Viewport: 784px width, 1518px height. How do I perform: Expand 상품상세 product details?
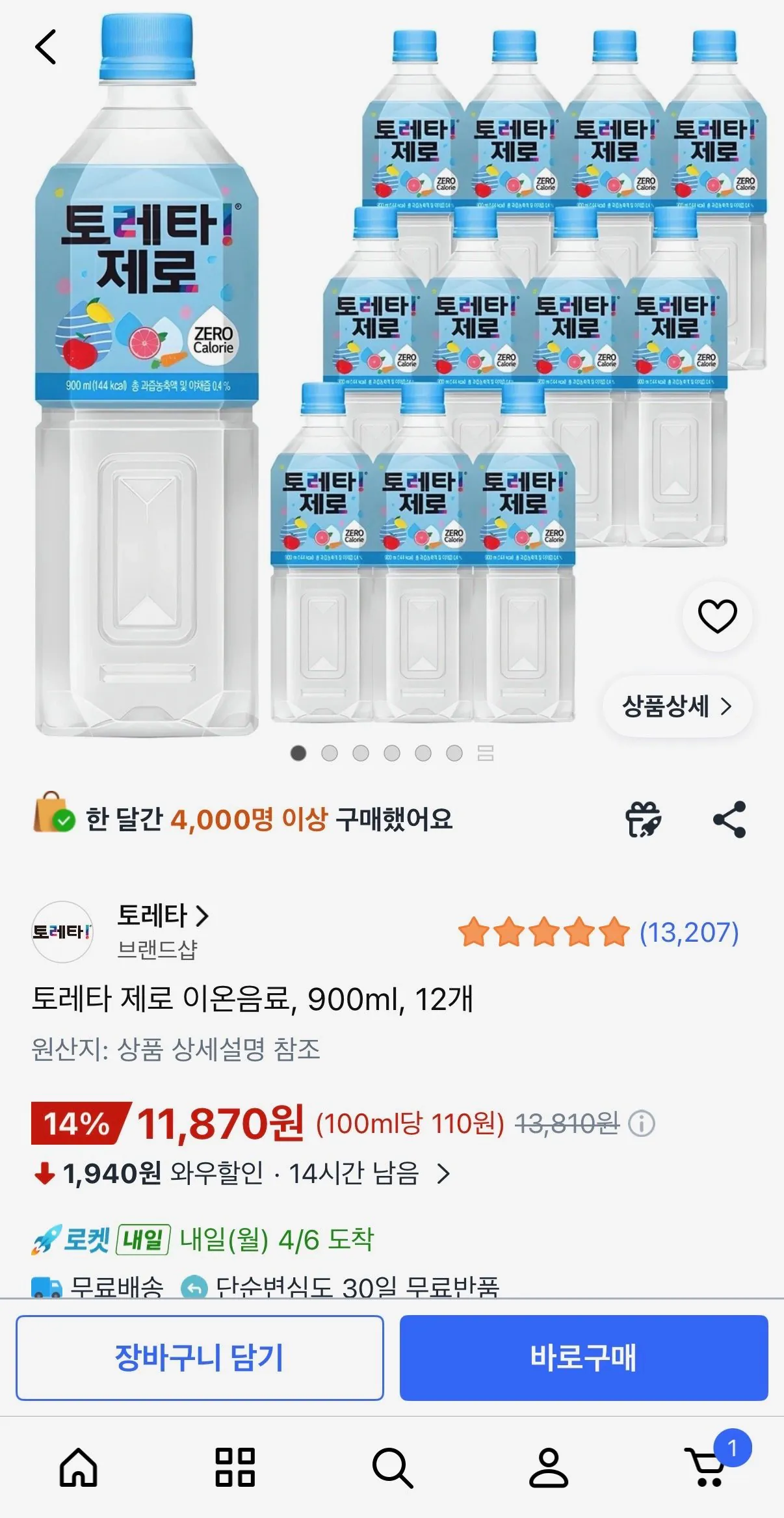[679, 706]
